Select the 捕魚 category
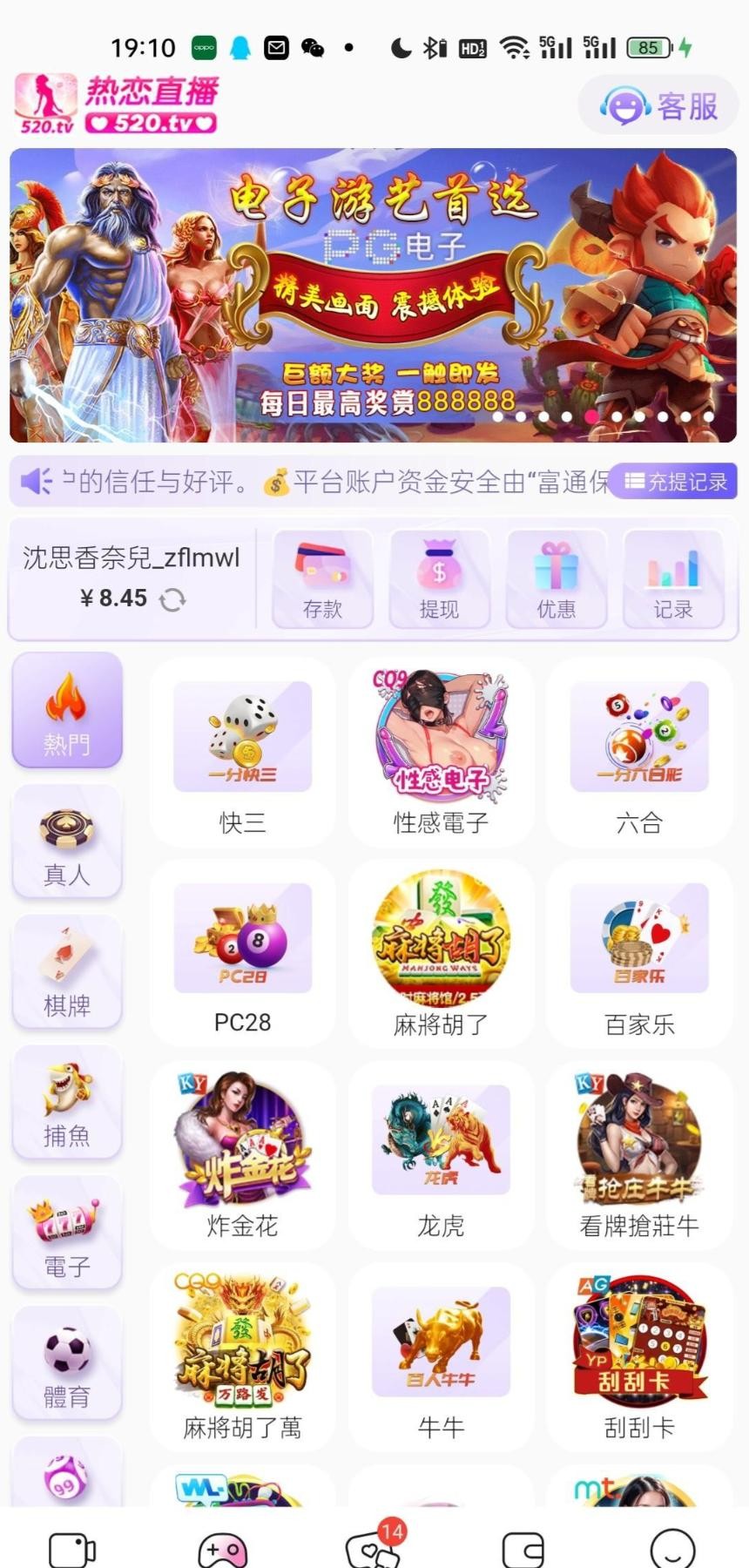 [67, 1103]
